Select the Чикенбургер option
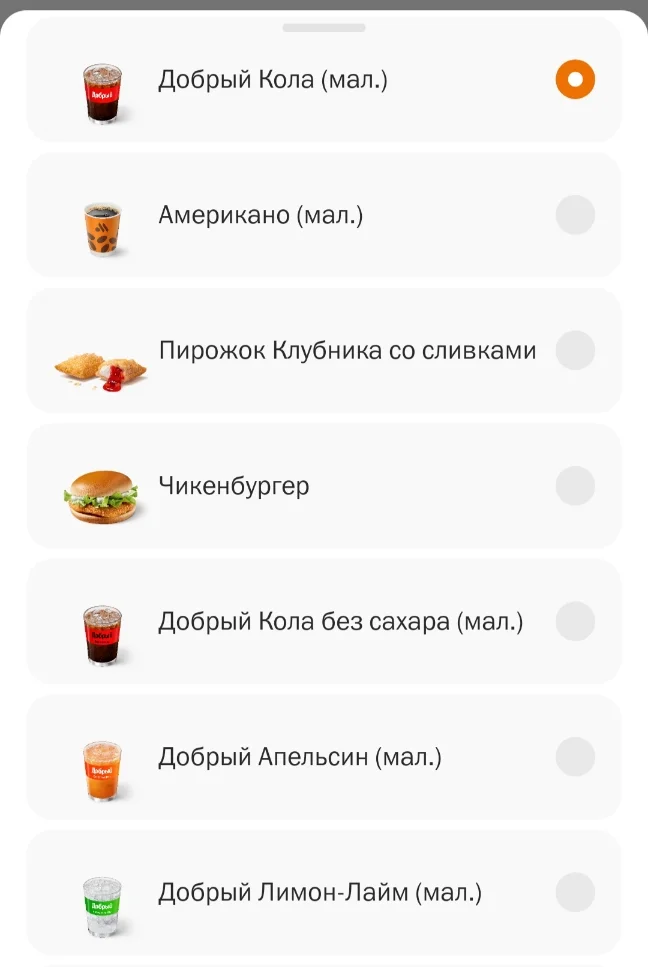648x967 pixels. 324,486
